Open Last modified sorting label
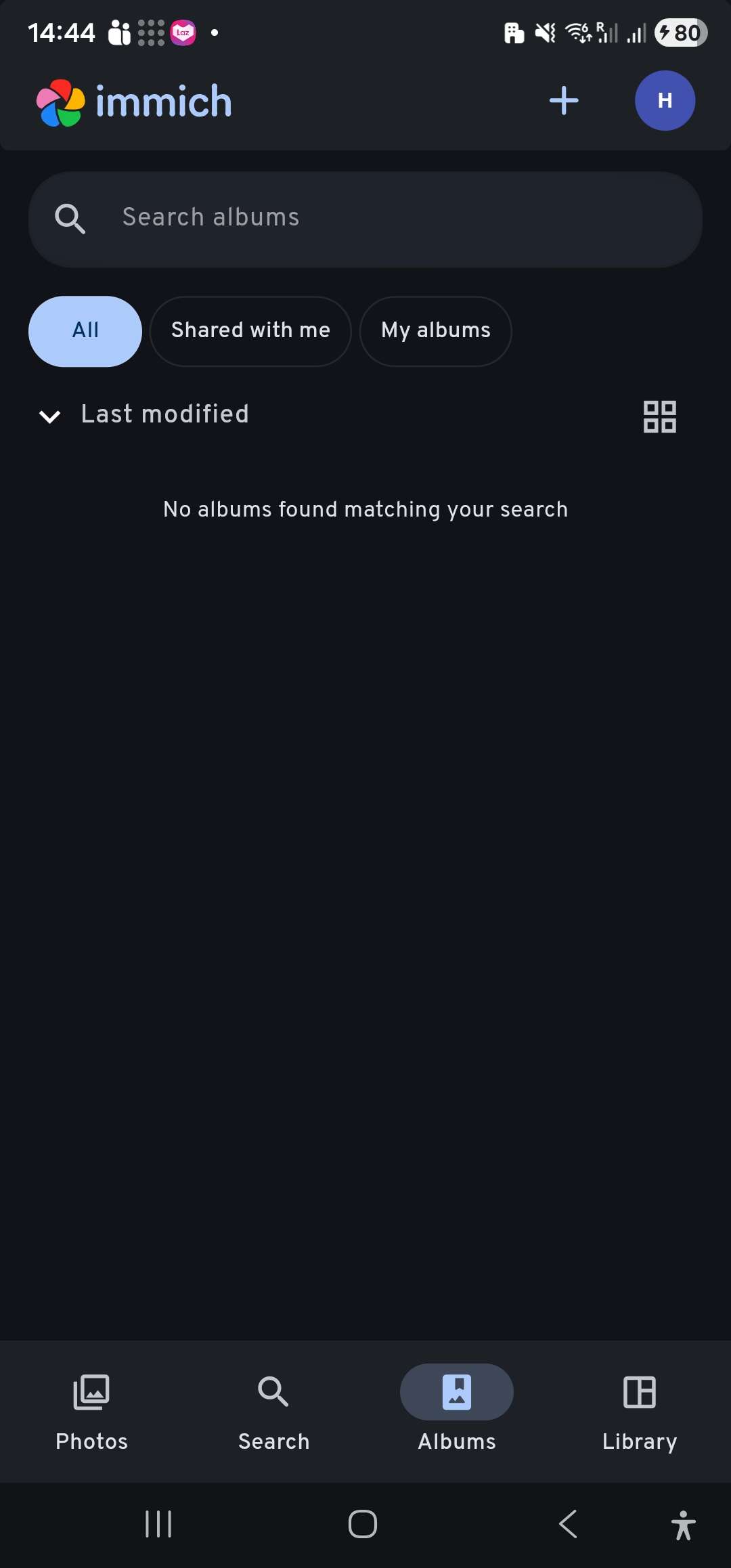The width and height of the screenshot is (731, 1568). 164,414
